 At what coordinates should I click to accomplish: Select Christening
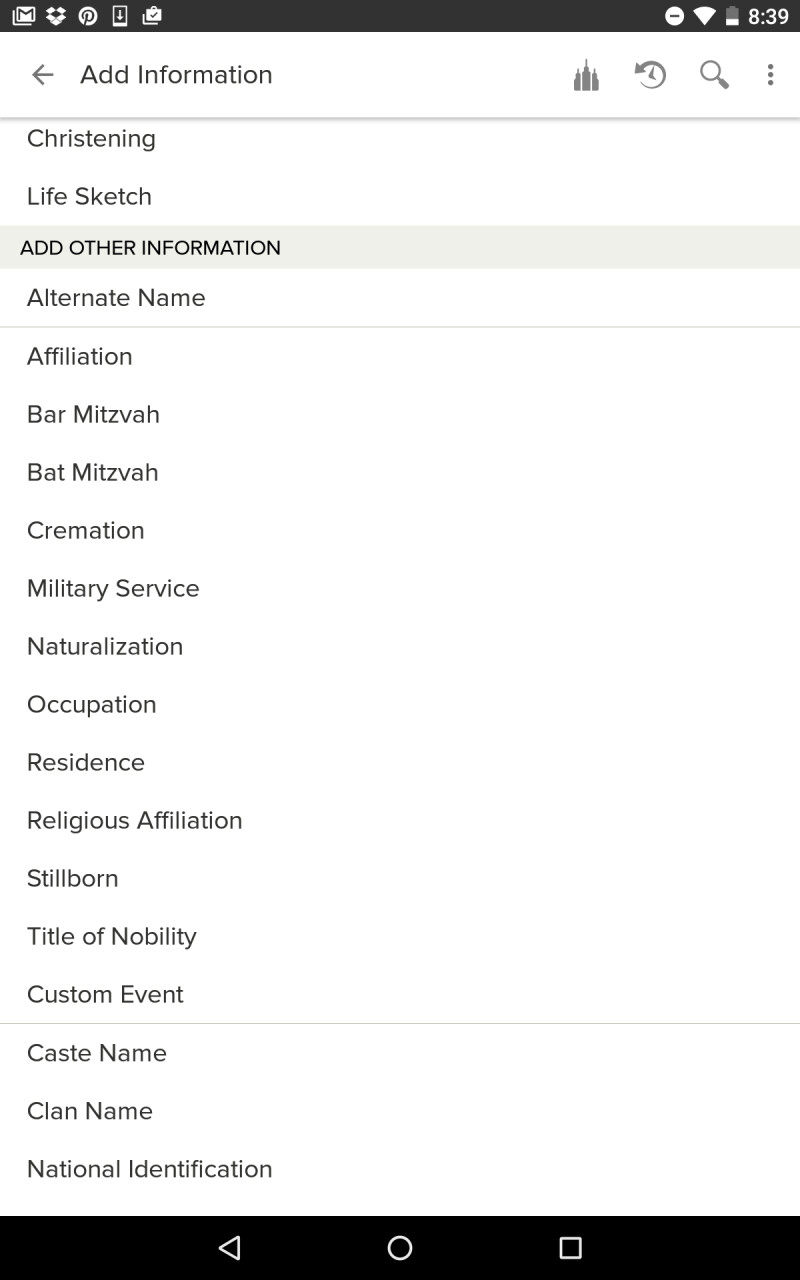point(400,139)
